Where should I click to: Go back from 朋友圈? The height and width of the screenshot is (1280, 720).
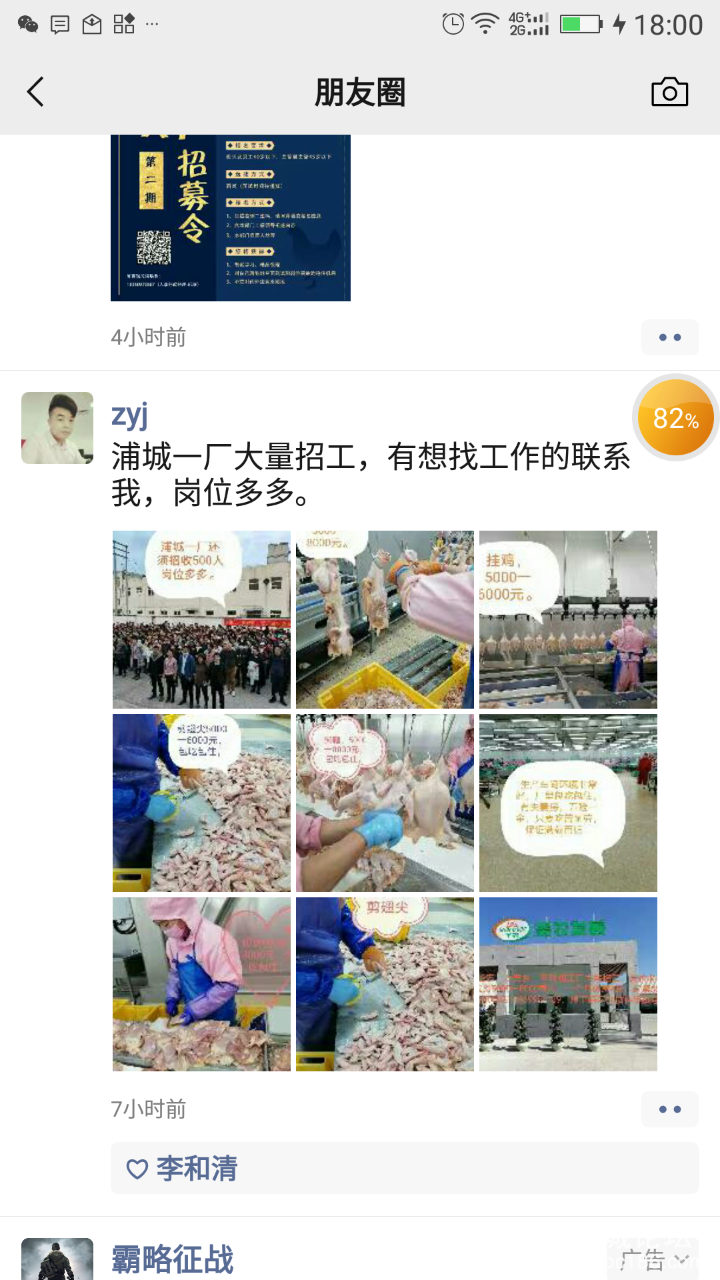(36, 92)
